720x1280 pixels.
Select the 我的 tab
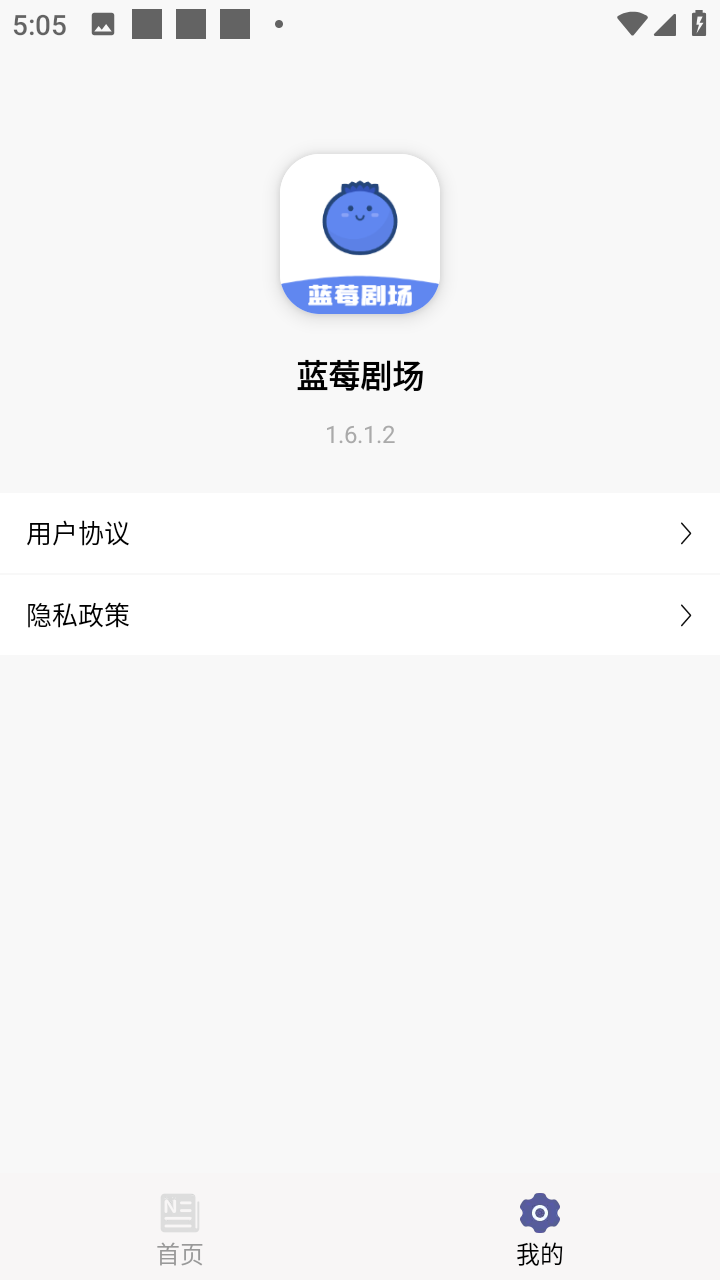tap(540, 1228)
